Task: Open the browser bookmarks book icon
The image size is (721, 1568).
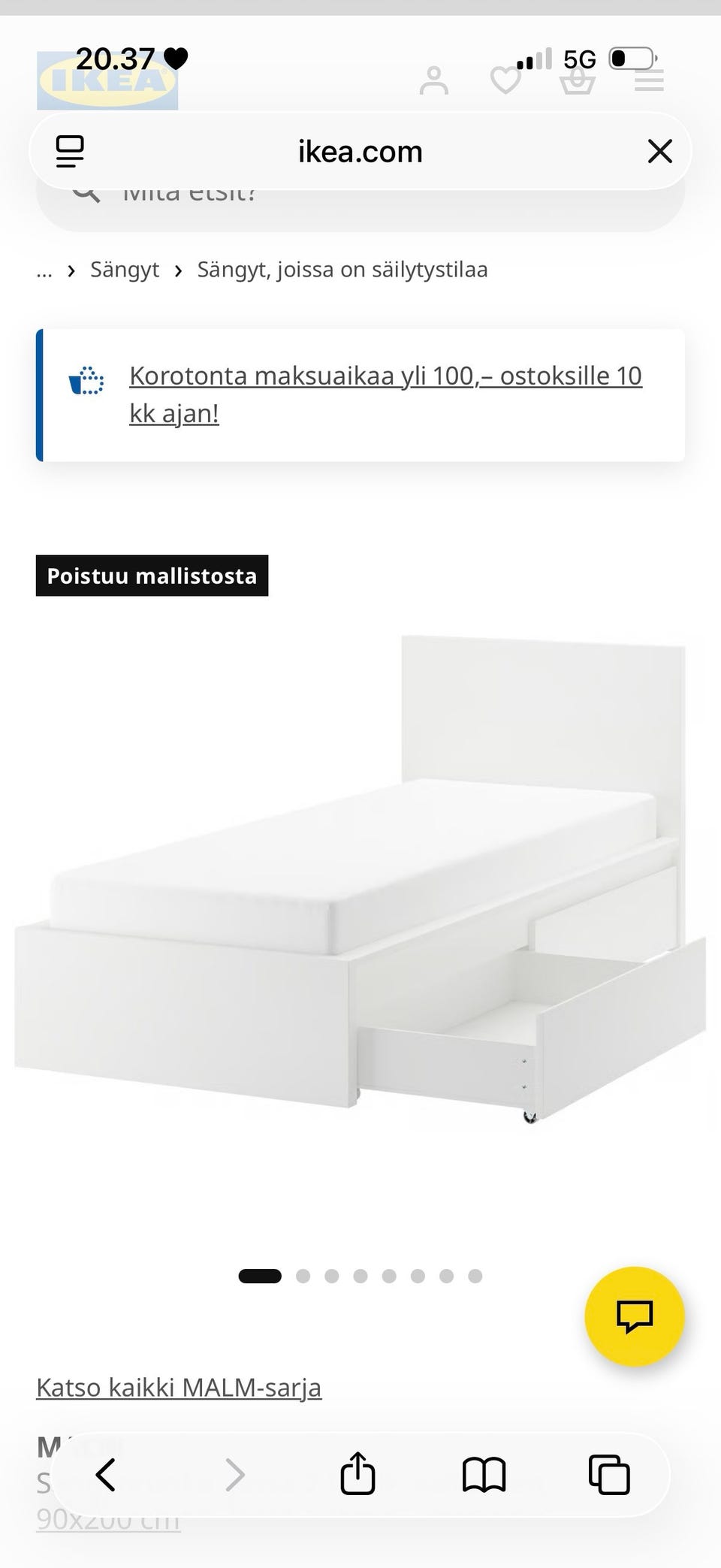Action: click(x=484, y=1474)
